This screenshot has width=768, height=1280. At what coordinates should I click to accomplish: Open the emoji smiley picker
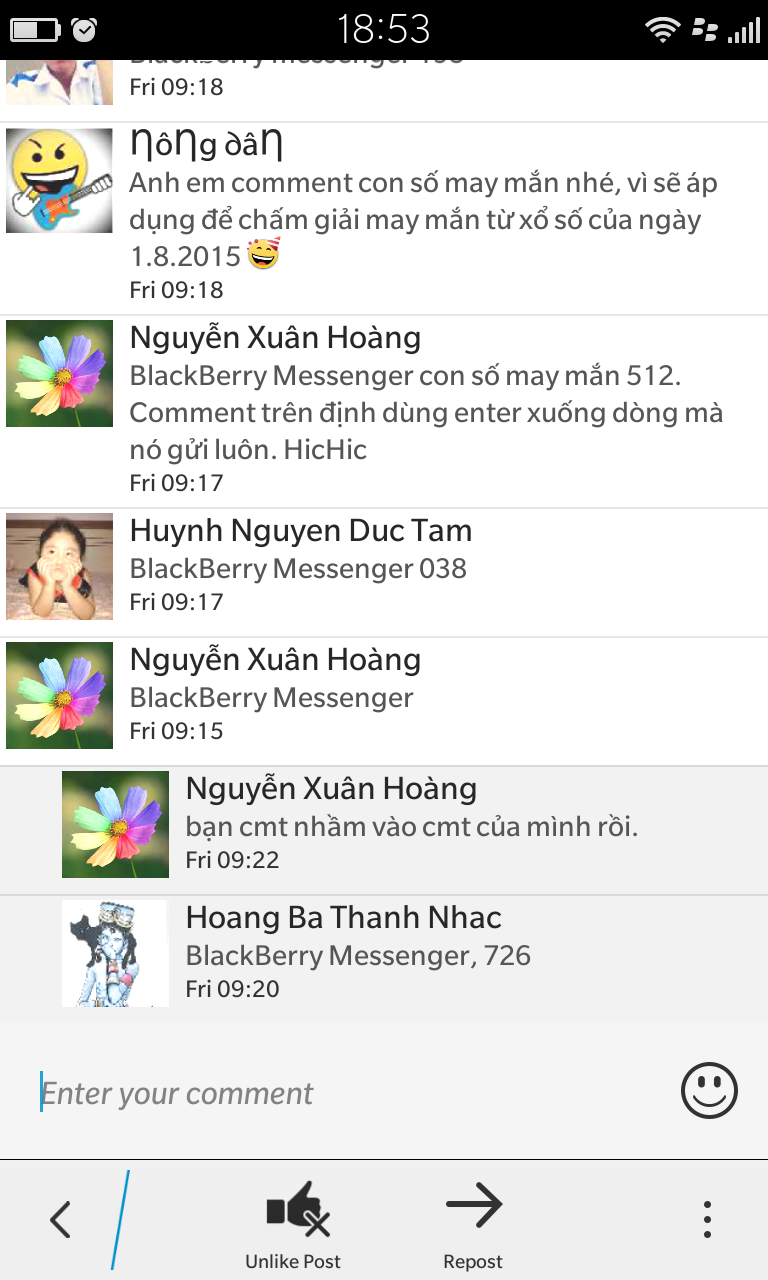[709, 1090]
